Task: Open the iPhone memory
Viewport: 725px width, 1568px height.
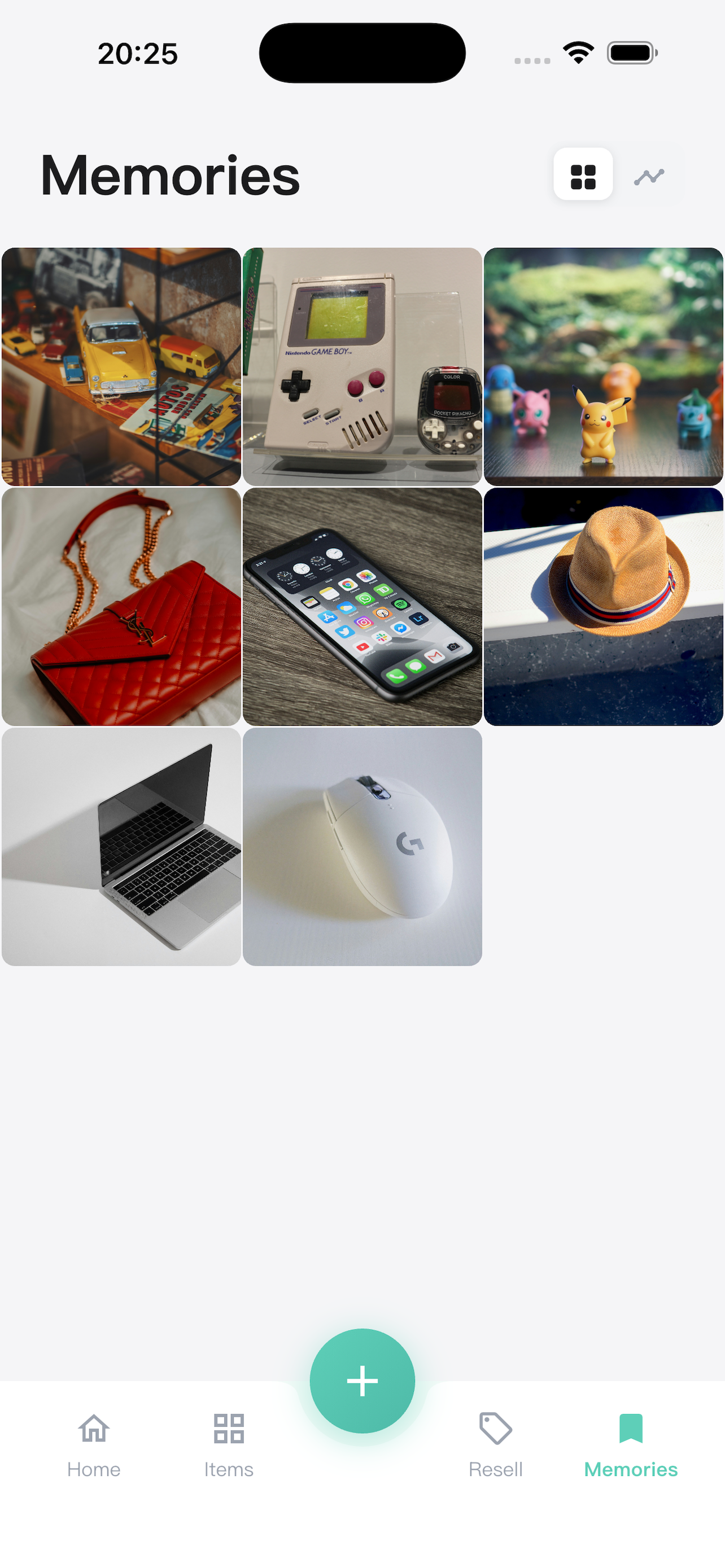Action: 362,606
